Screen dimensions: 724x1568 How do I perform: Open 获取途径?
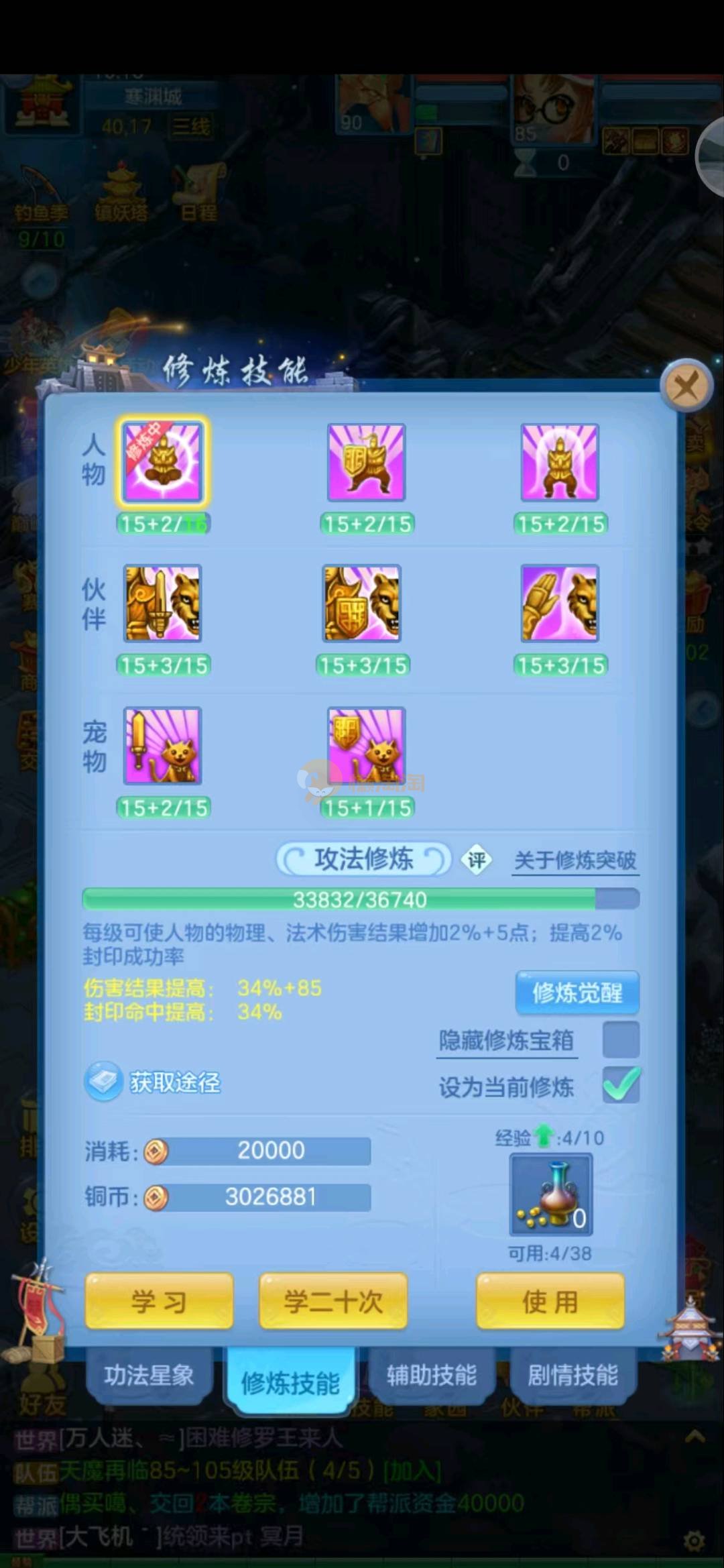(x=154, y=1082)
